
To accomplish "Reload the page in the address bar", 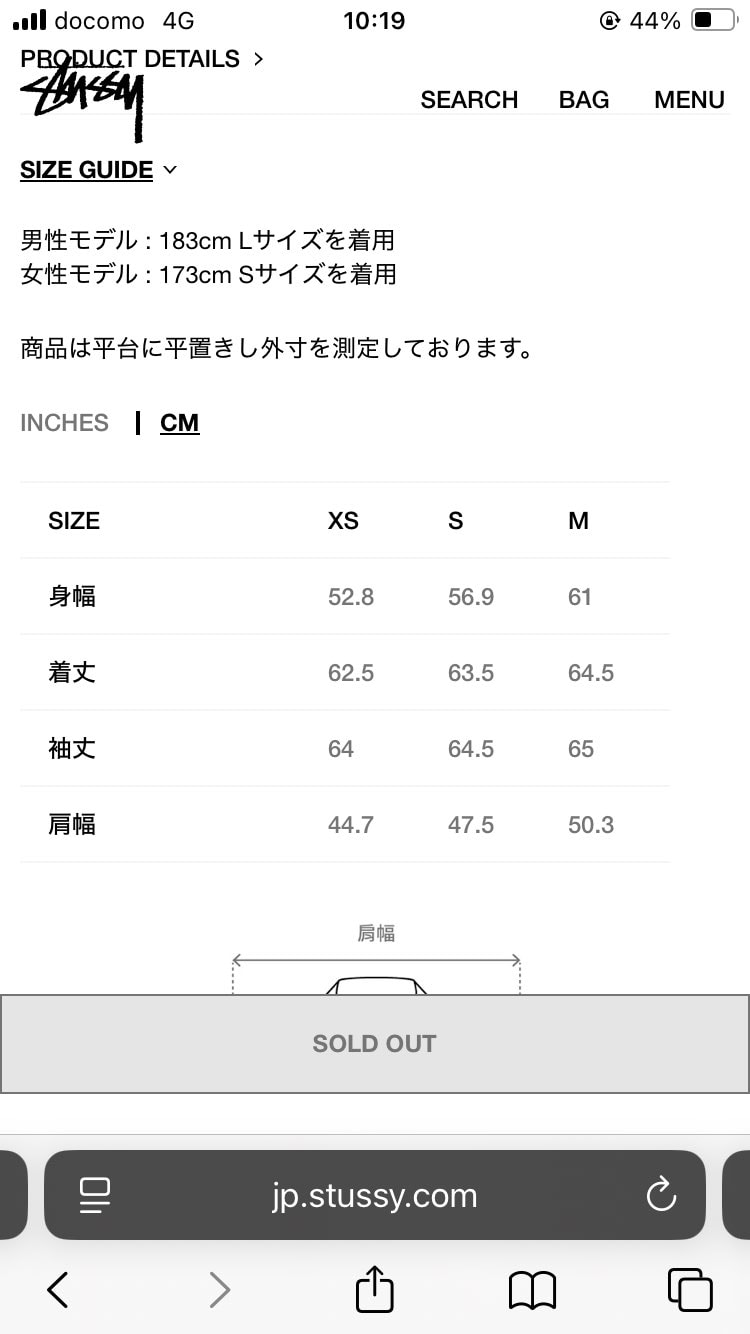I will pos(661,1195).
